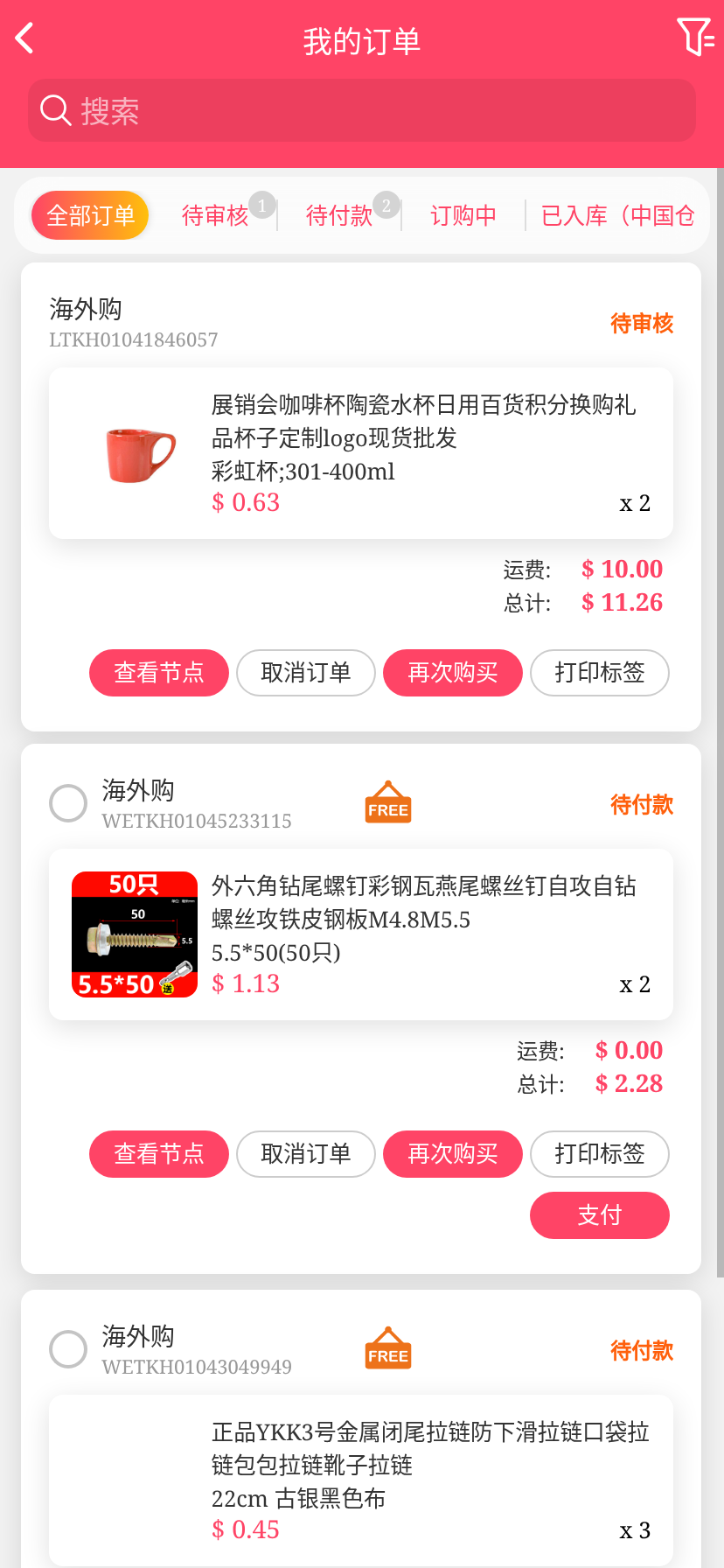The width and height of the screenshot is (724, 1568).
Task: Tap the 搜索 search field
Action: pos(362,111)
